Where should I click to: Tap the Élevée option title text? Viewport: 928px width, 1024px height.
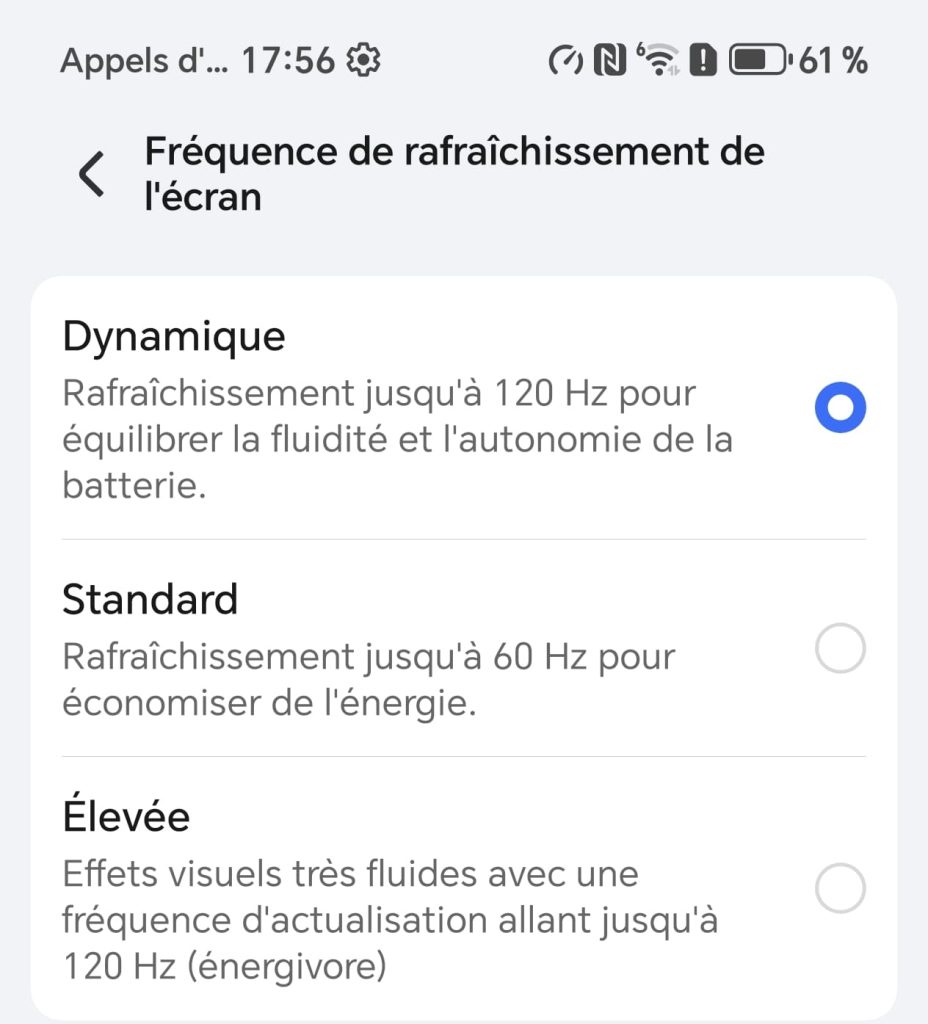(x=124, y=815)
